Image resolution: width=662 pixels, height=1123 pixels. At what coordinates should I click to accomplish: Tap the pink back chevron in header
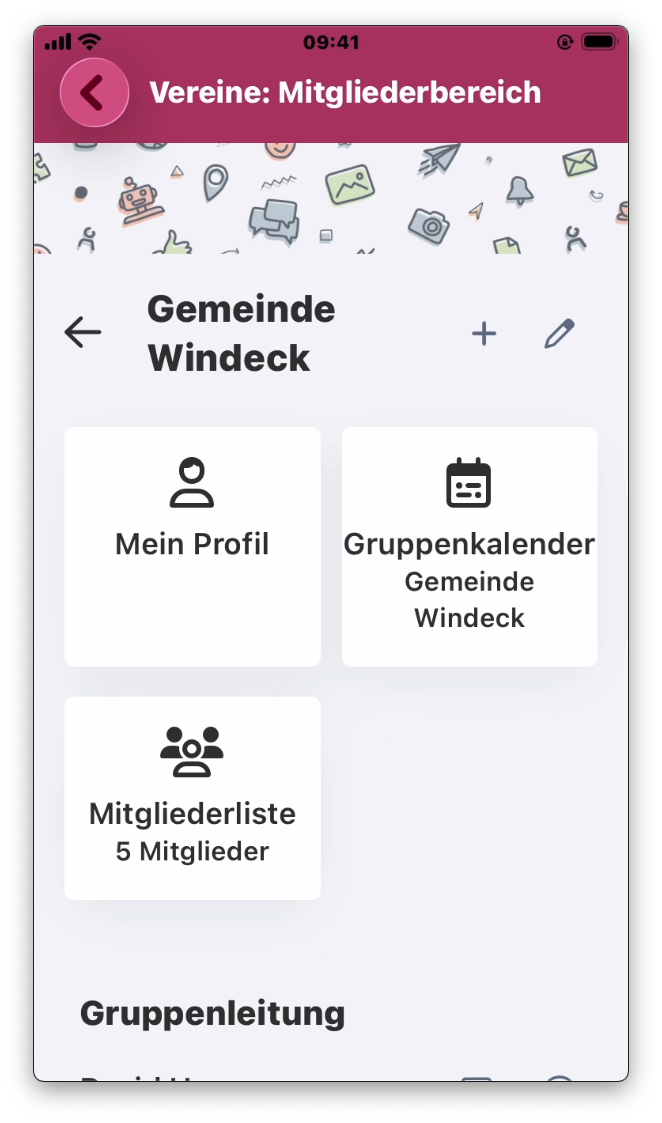coord(94,93)
